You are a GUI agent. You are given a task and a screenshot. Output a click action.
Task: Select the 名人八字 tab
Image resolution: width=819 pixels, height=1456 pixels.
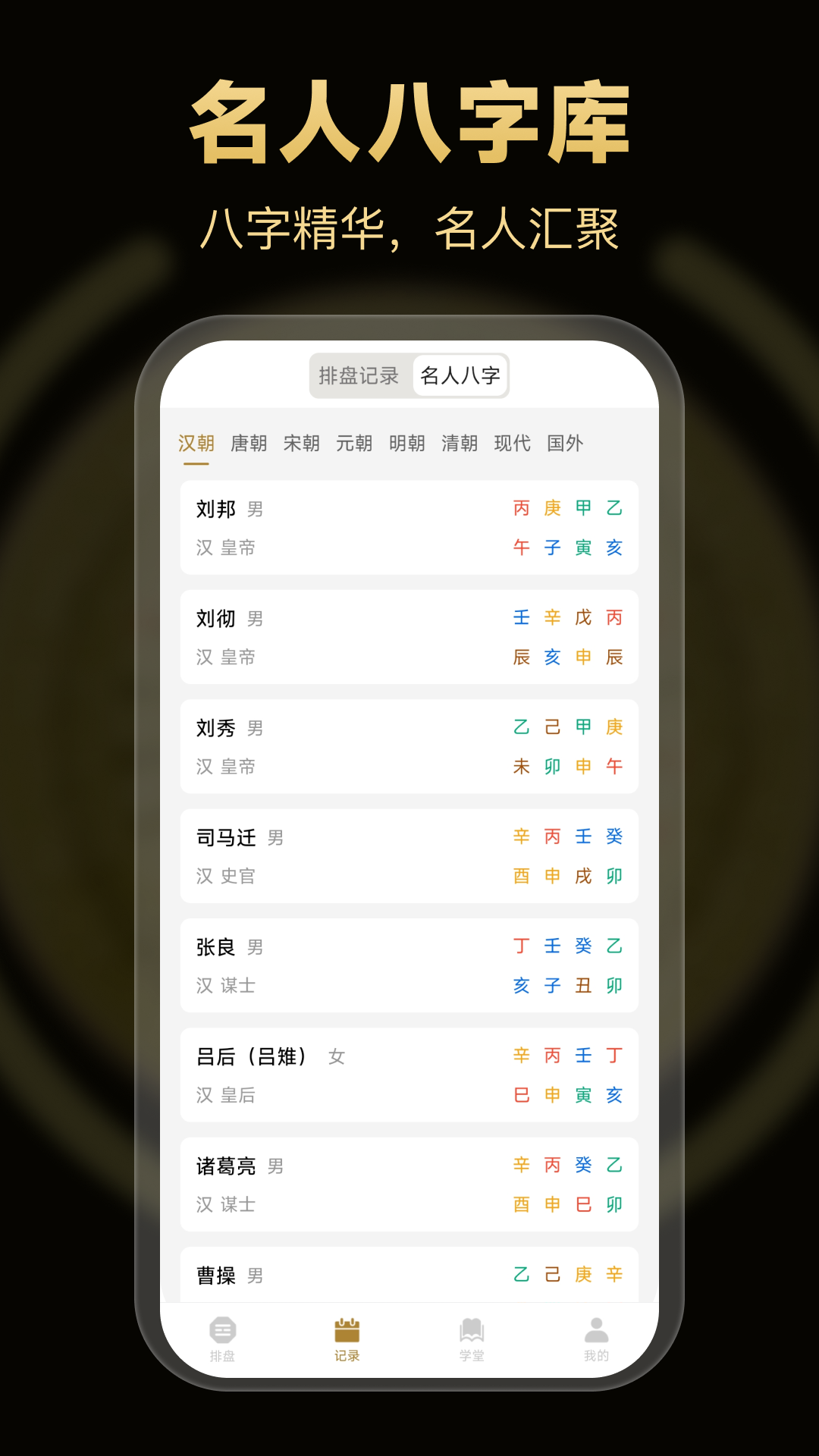(461, 375)
